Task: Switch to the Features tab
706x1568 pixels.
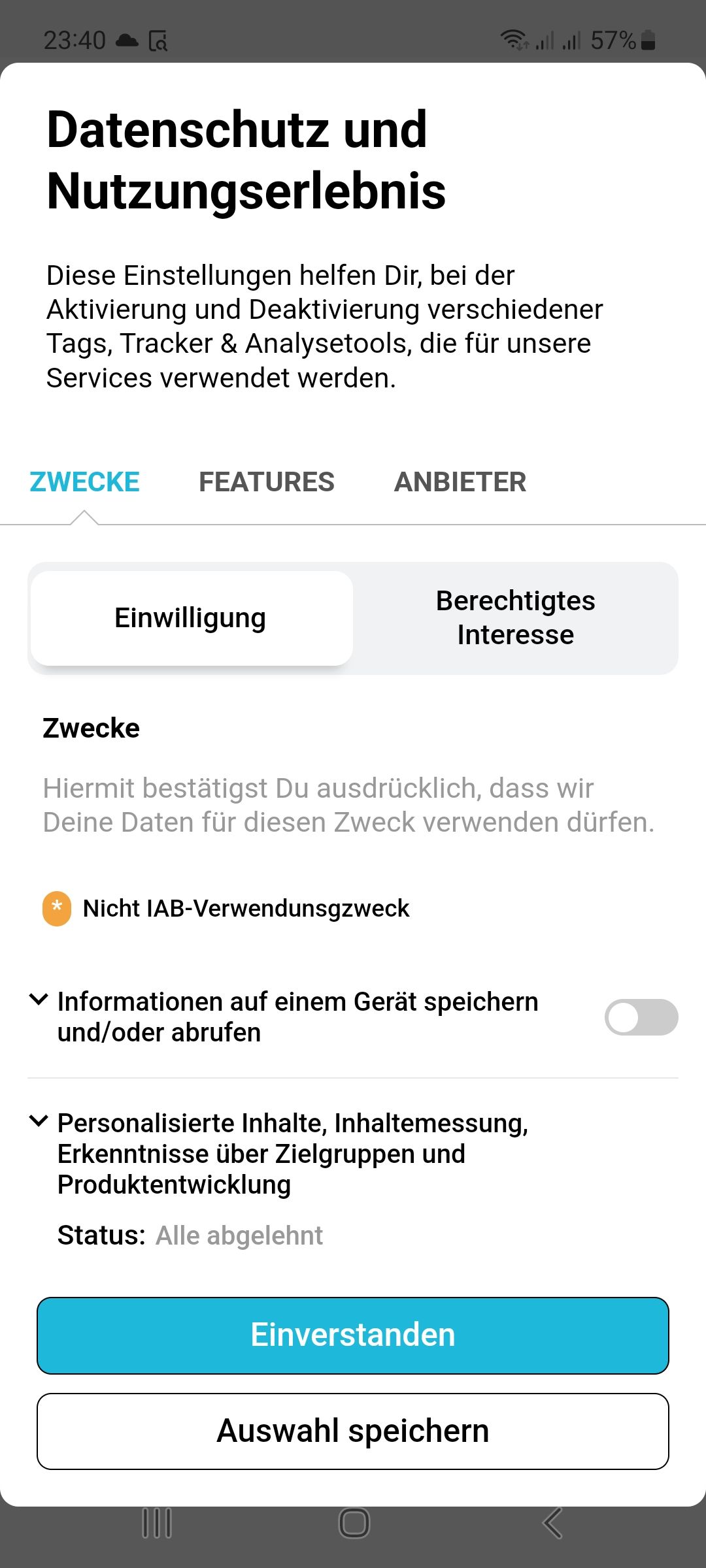Action: coord(266,482)
